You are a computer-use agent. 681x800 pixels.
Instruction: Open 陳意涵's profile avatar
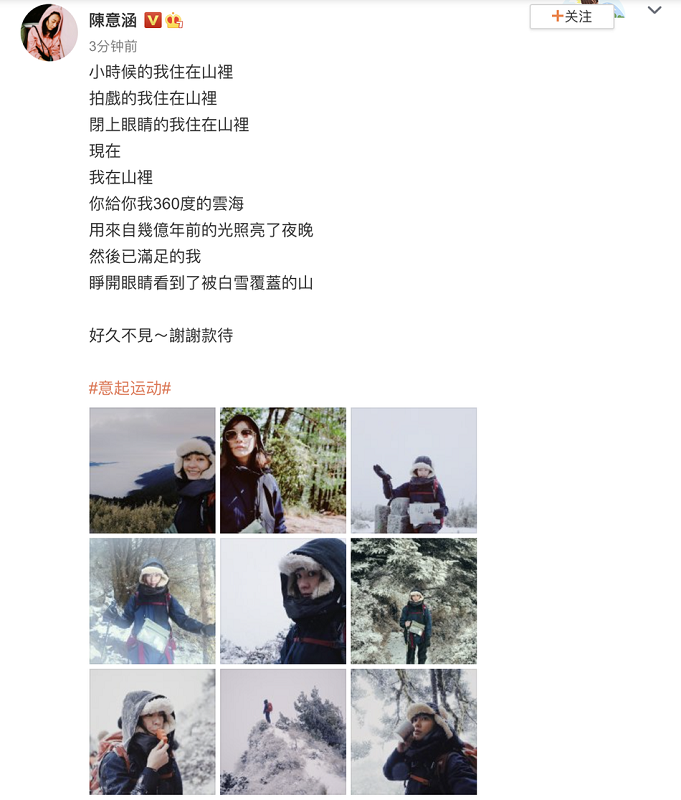click(x=49, y=32)
